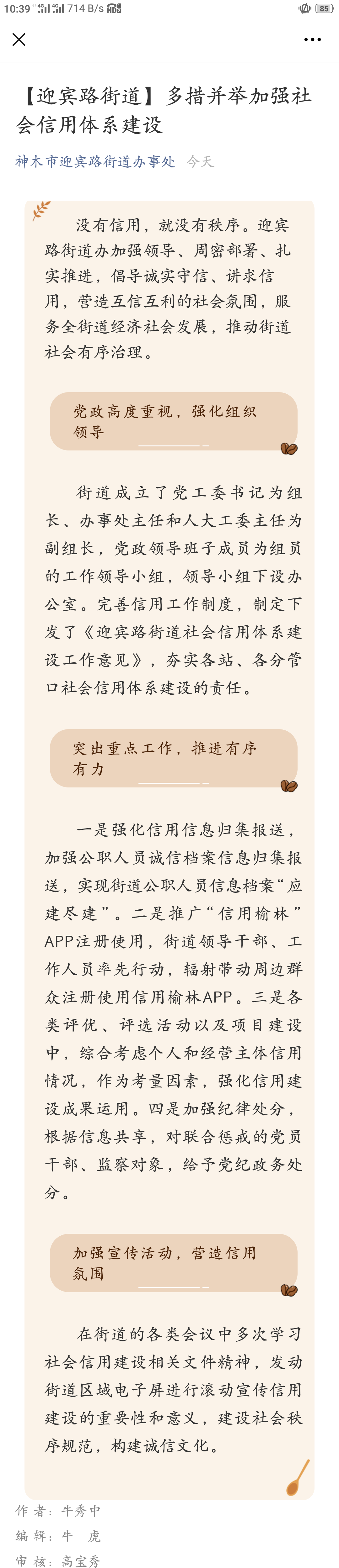Close the article page

[x=19, y=39]
